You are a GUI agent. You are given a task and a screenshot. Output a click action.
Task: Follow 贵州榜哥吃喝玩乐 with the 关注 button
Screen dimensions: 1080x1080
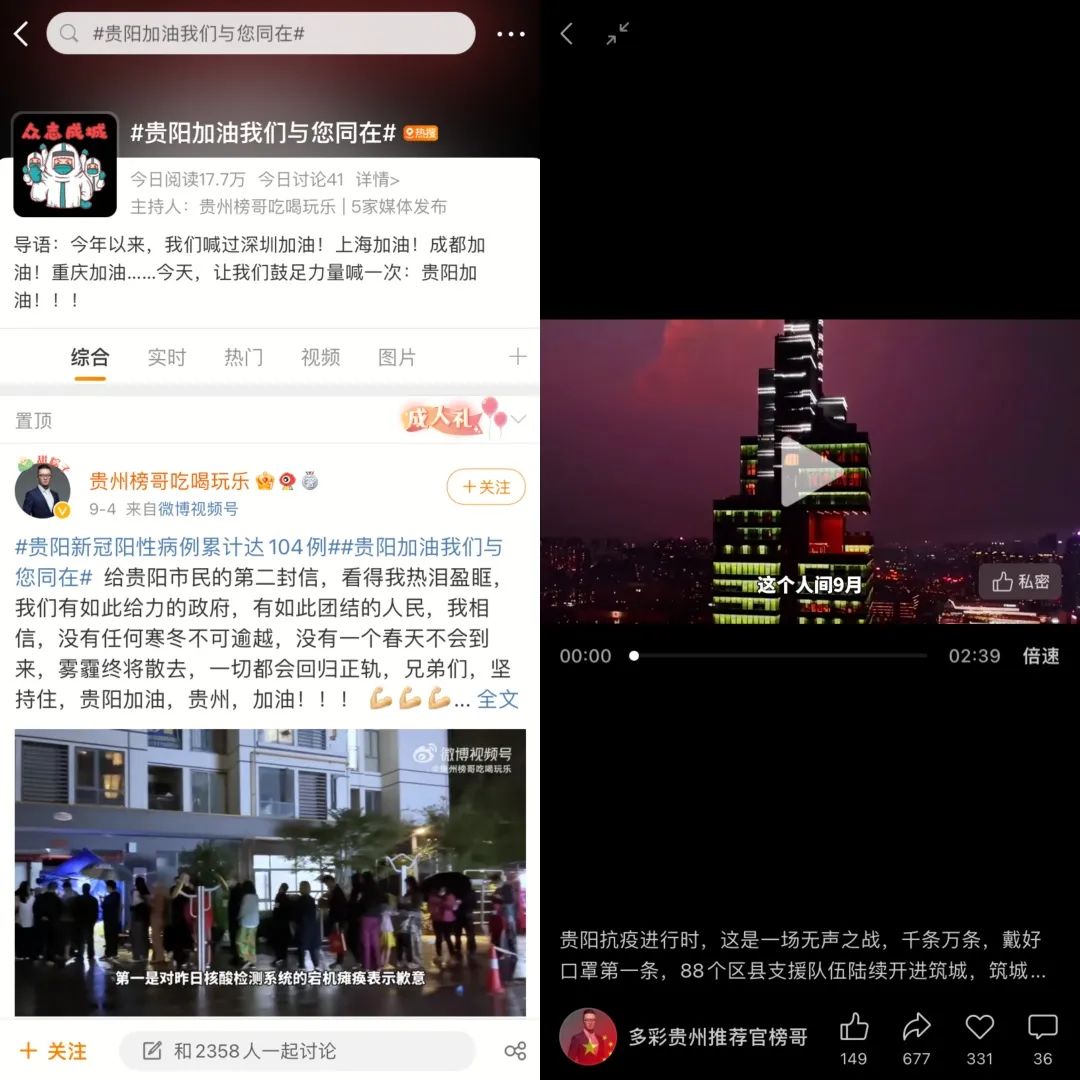click(485, 487)
